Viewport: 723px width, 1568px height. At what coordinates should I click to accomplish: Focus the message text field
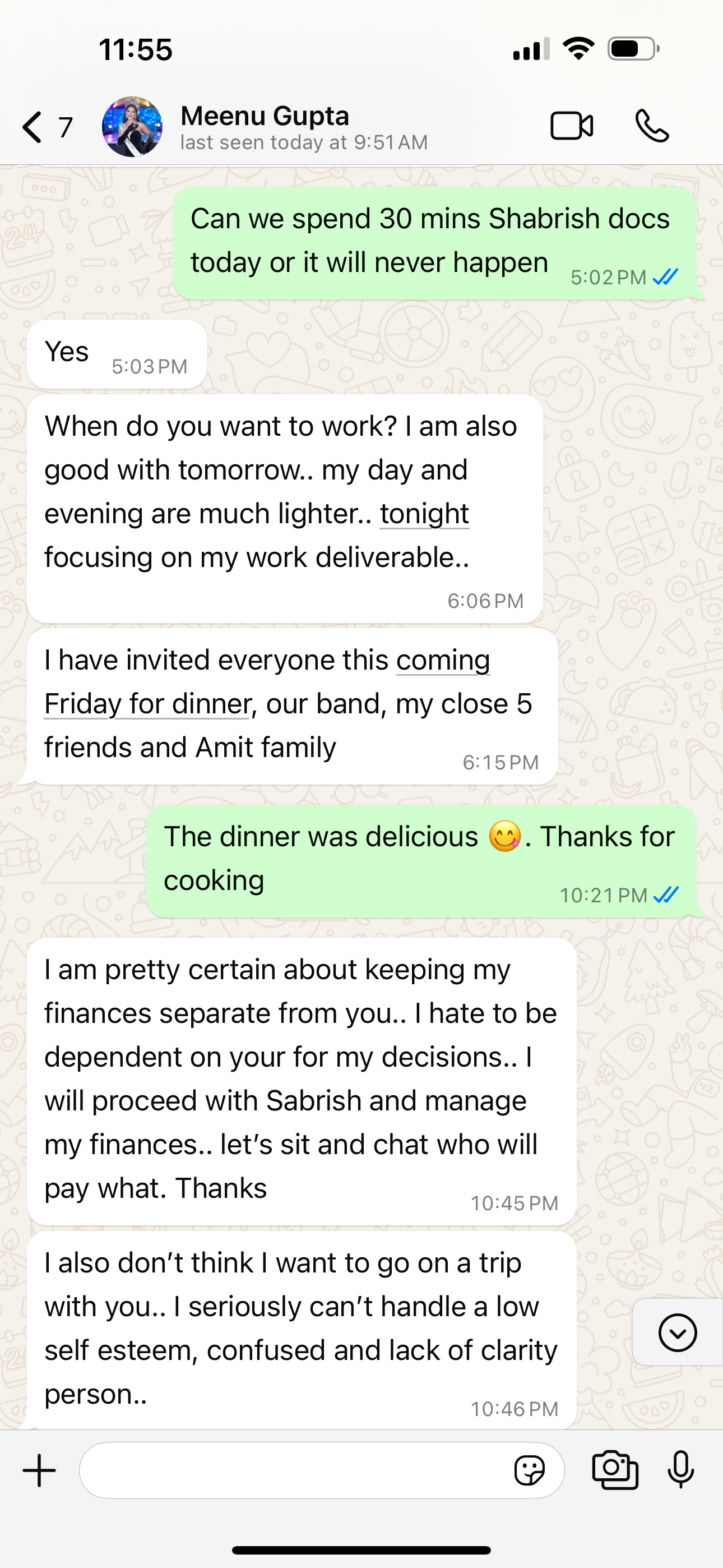coord(292,1470)
